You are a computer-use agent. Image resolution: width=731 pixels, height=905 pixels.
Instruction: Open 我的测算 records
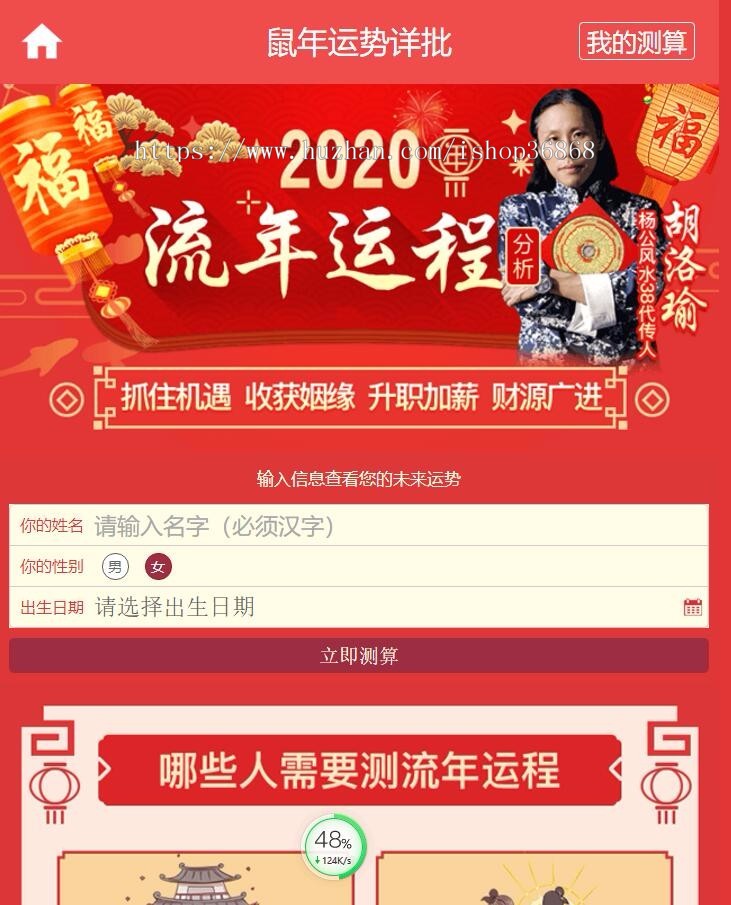tap(636, 42)
